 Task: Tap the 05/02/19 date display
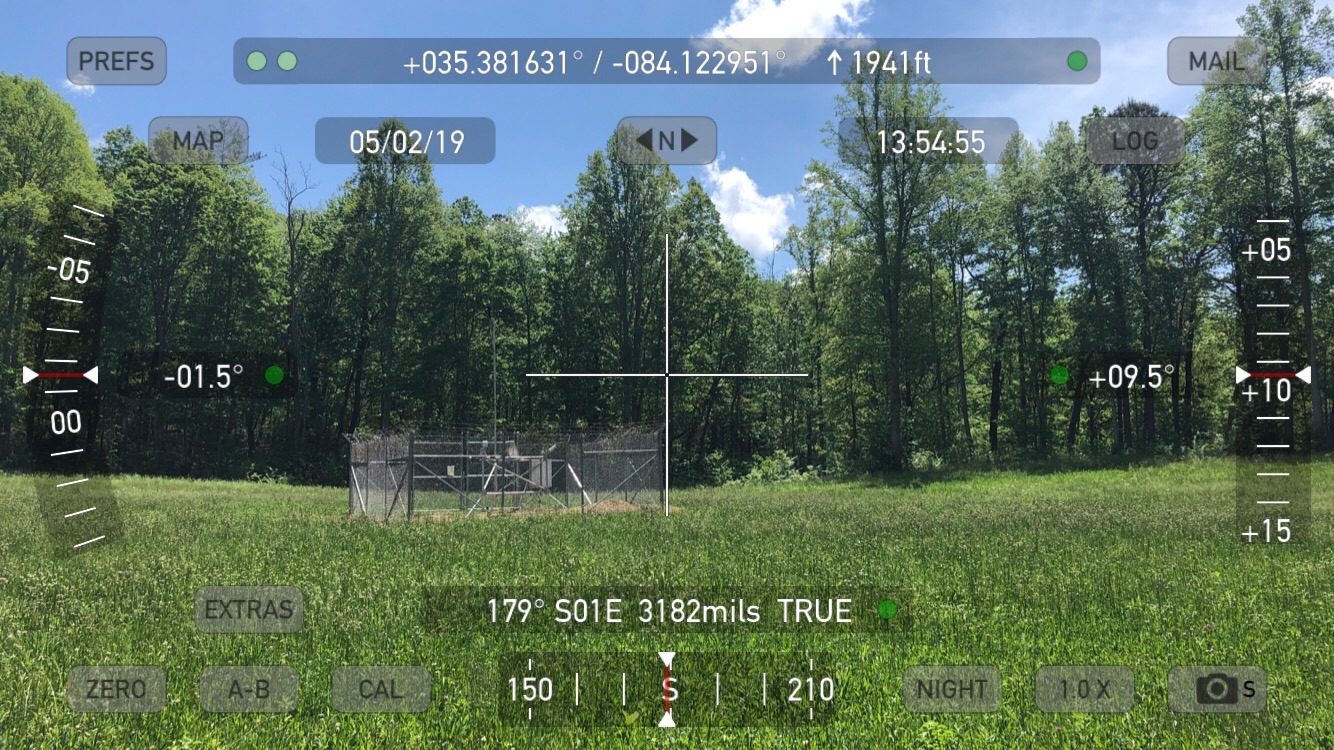(x=405, y=141)
